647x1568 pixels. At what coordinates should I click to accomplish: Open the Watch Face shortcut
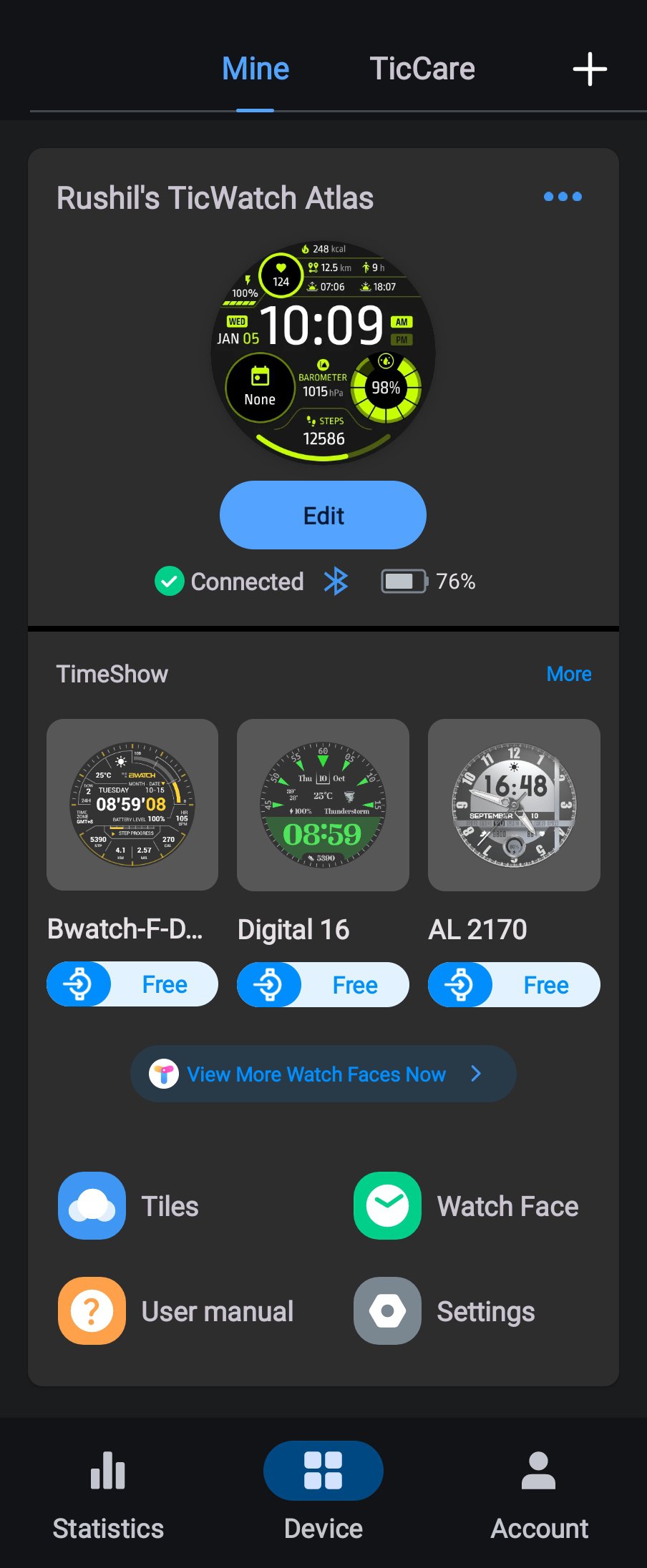pyautogui.click(x=467, y=1206)
